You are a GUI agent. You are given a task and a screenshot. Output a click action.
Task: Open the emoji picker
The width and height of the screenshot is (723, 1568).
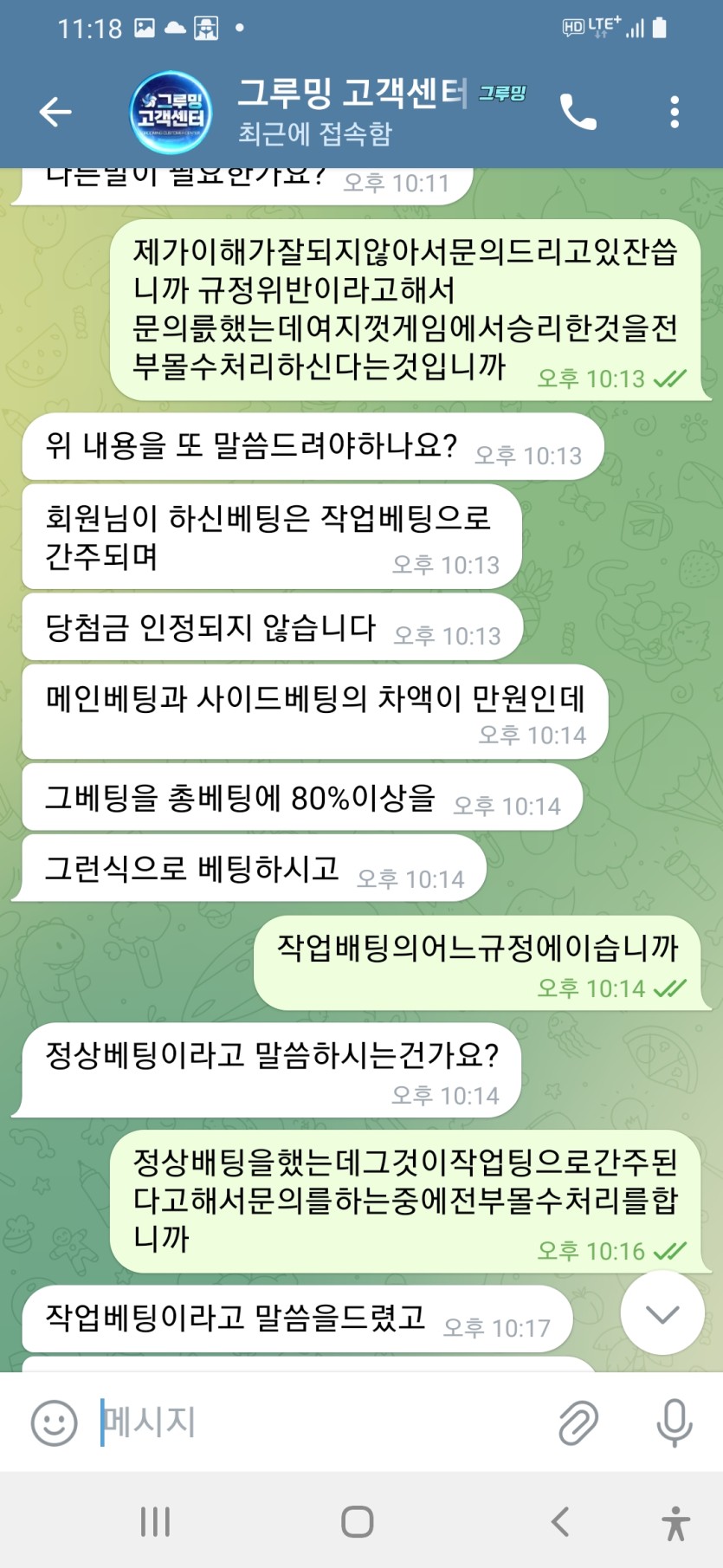click(54, 1422)
